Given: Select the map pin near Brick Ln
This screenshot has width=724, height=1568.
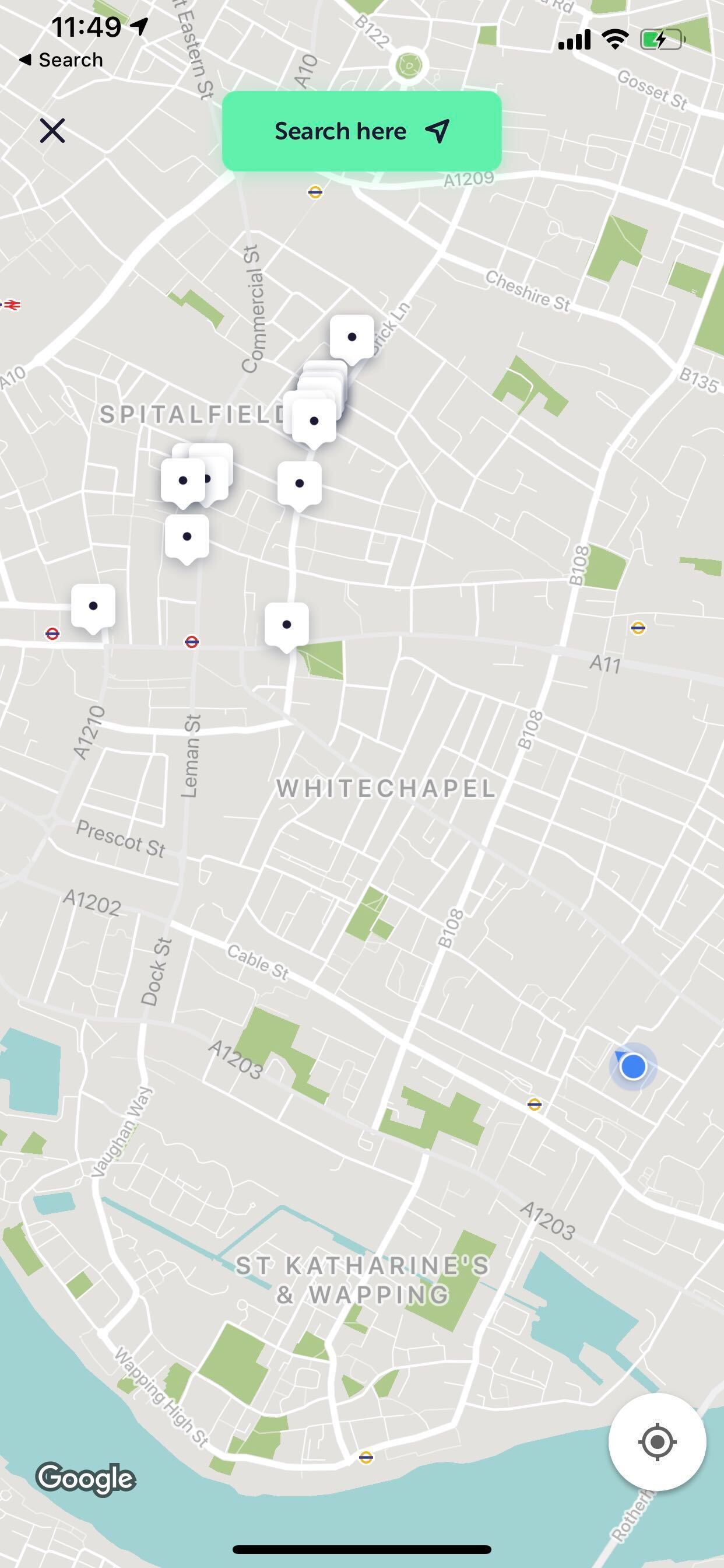Looking at the screenshot, I should (x=352, y=337).
